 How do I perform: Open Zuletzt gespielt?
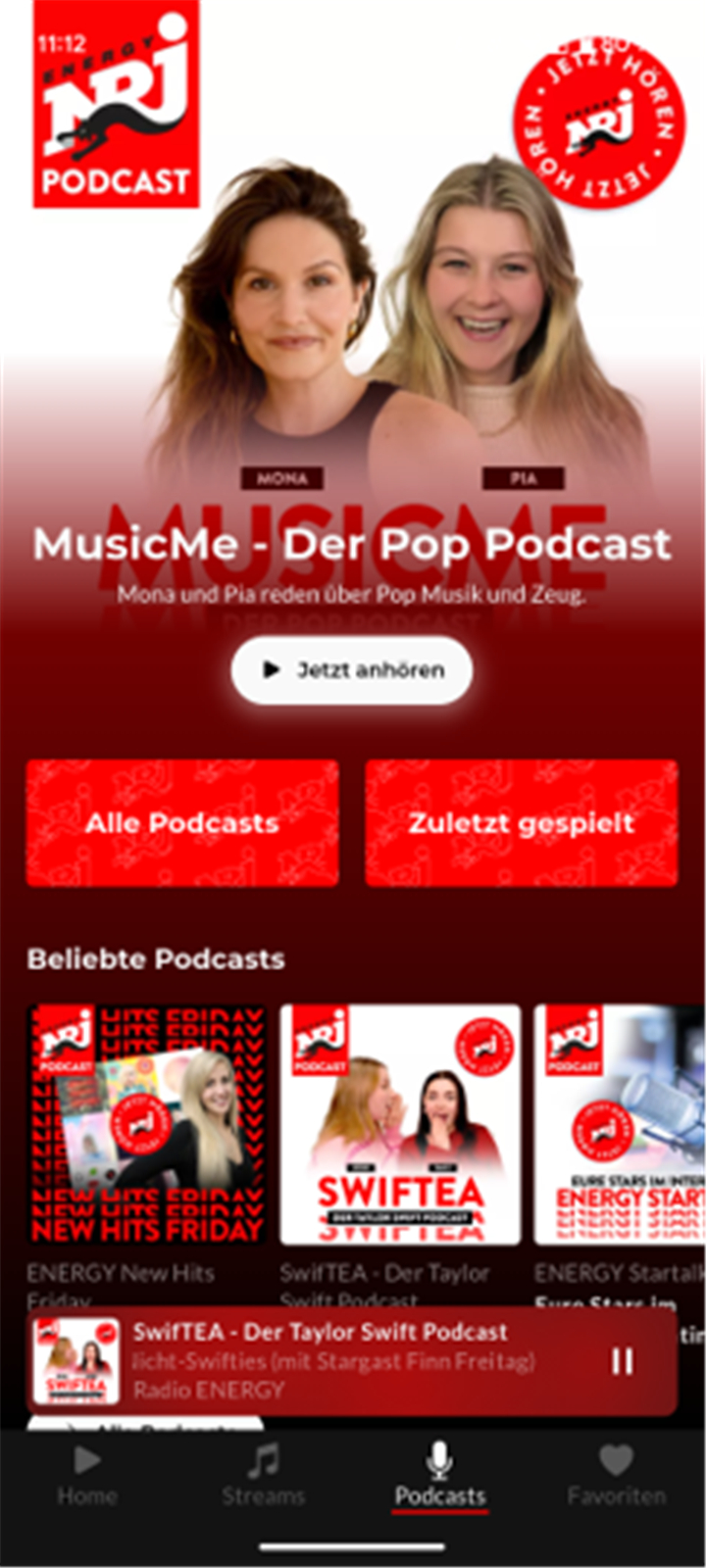click(x=522, y=823)
